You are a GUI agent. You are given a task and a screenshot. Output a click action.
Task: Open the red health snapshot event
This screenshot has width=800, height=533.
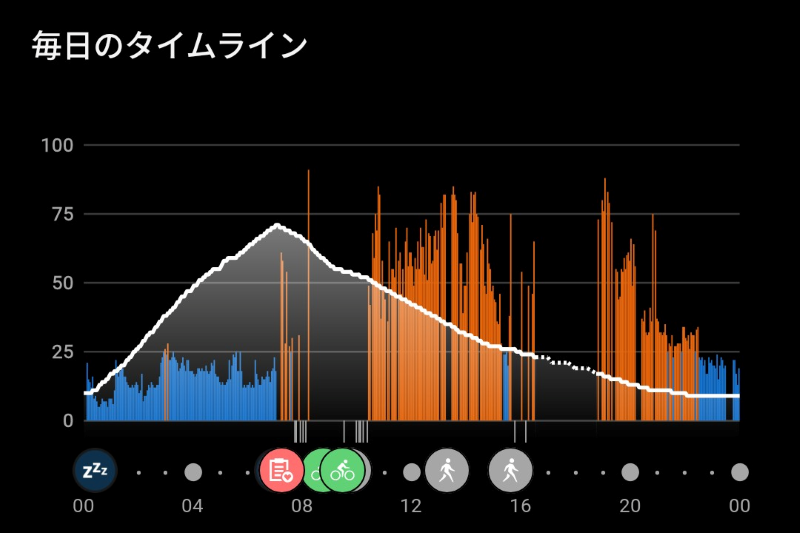pyautogui.click(x=281, y=470)
